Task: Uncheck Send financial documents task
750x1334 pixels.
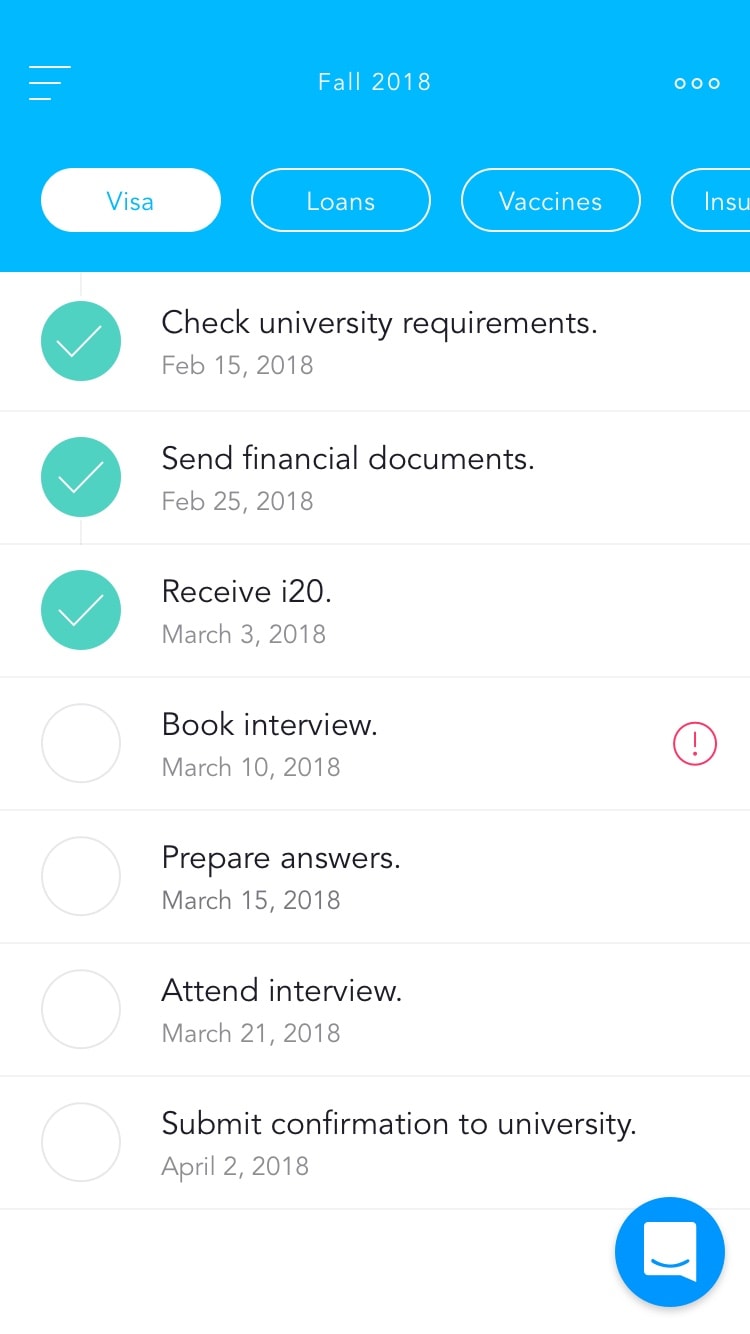Action: pos(81,477)
